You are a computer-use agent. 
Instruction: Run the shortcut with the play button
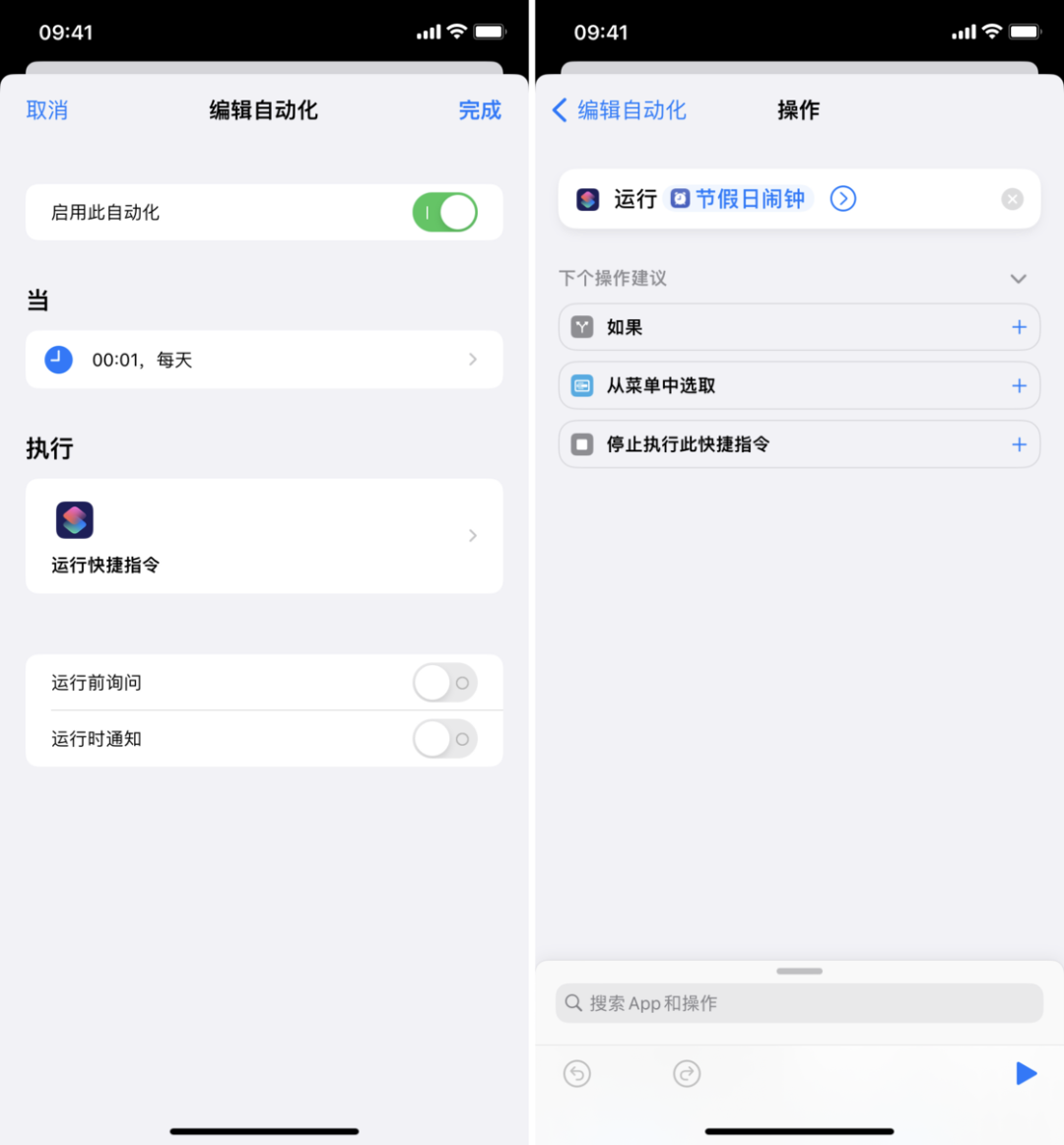point(1026,1073)
